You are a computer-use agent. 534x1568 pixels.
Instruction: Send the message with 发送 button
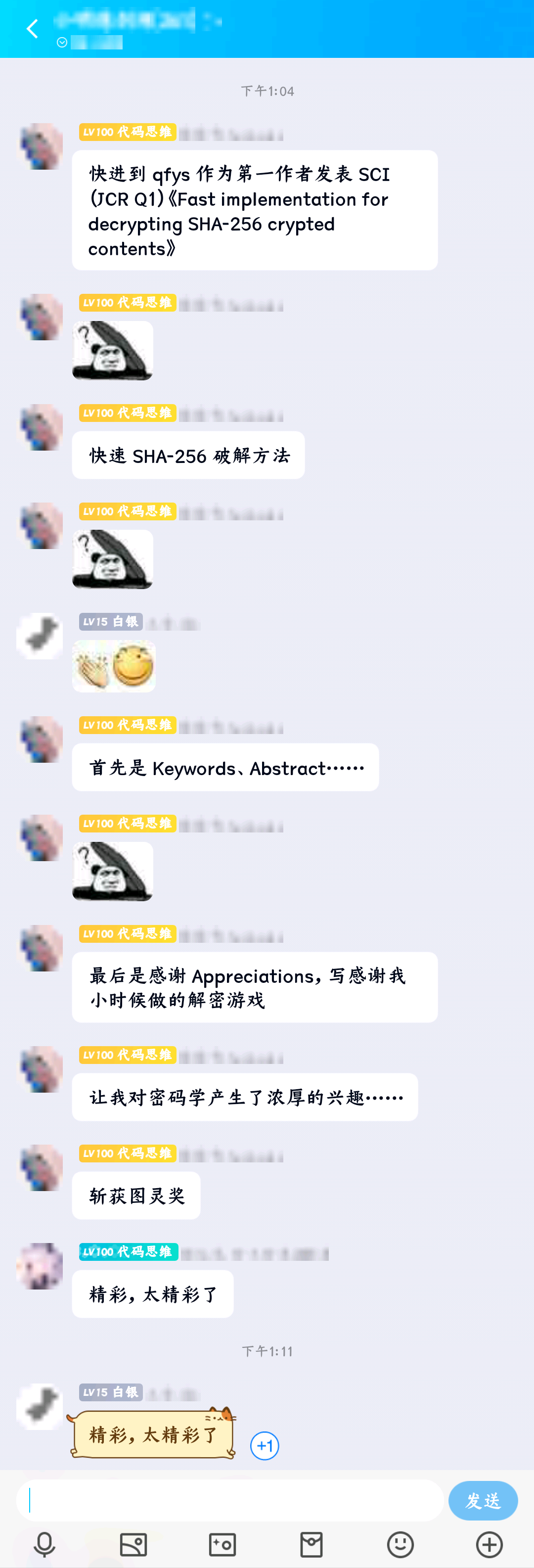point(483,1500)
